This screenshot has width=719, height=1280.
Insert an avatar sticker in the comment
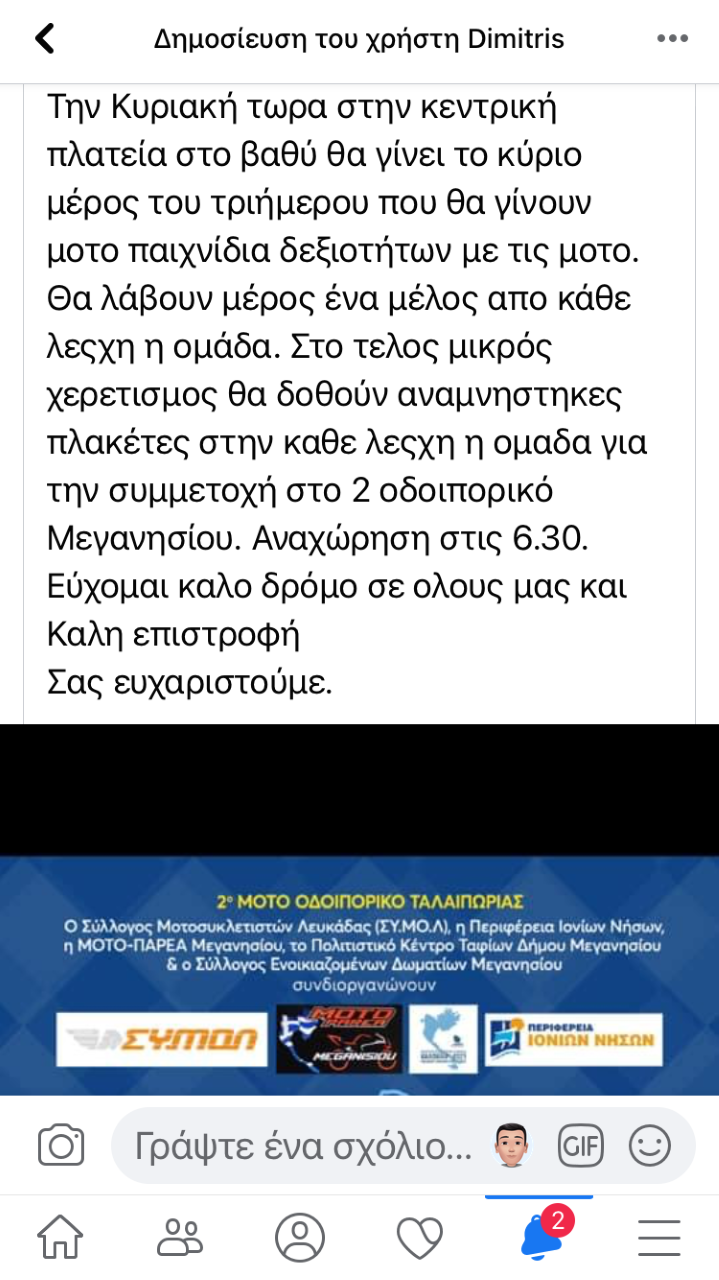pyautogui.click(x=512, y=1146)
